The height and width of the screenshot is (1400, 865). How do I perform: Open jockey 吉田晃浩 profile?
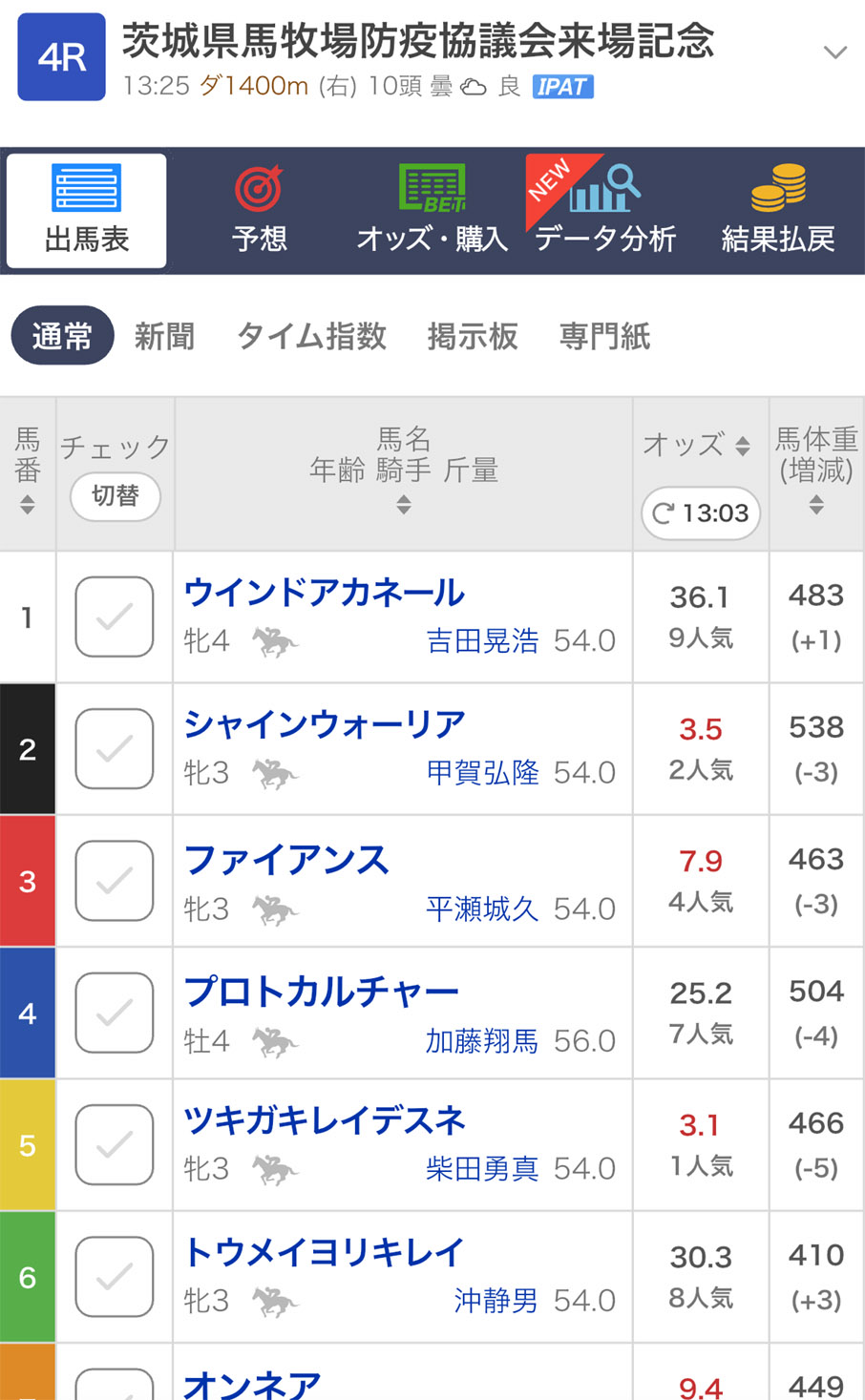(x=482, y=640)
